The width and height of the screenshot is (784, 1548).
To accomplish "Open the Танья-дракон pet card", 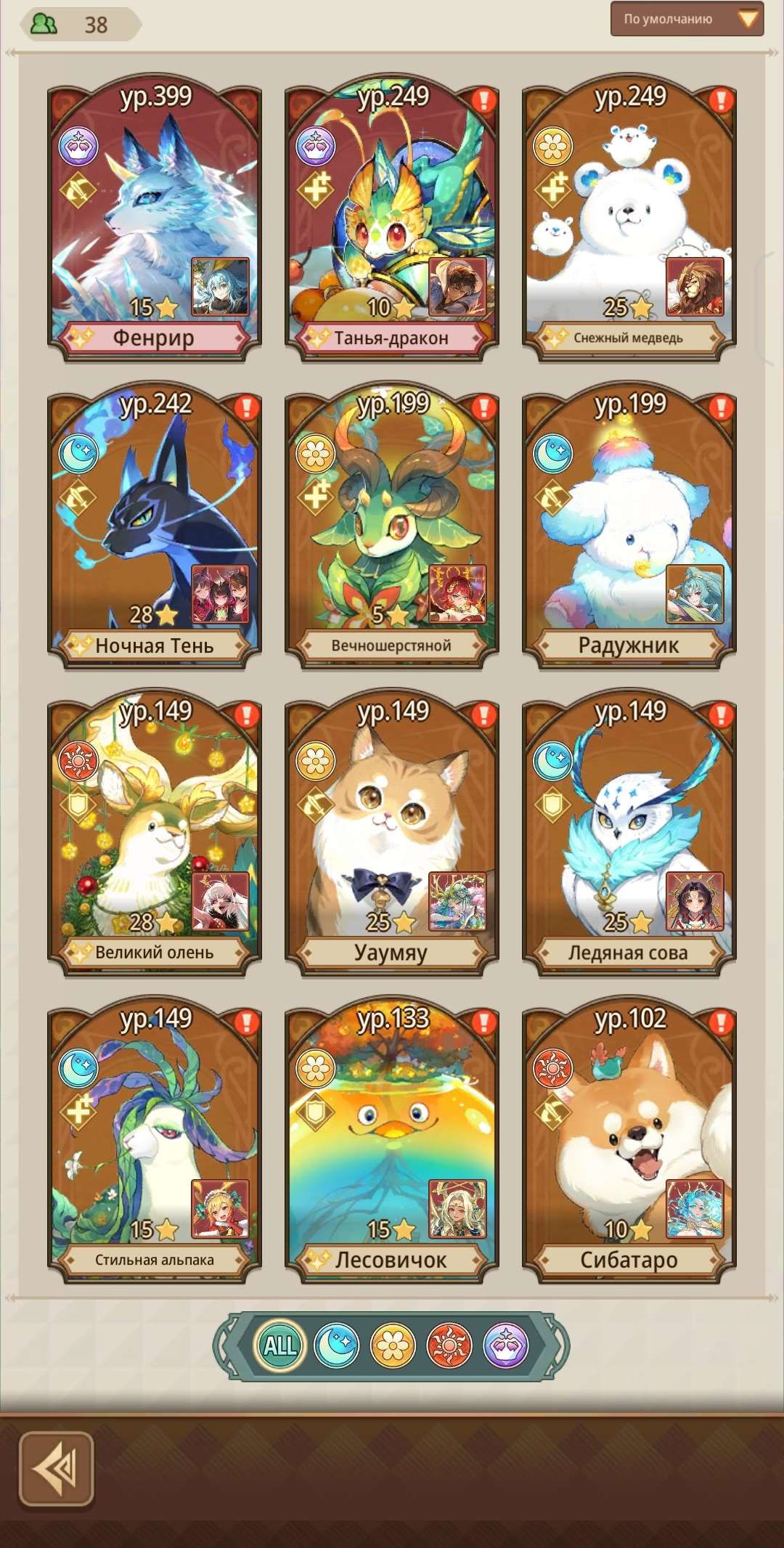I will (x=391, y=218).
